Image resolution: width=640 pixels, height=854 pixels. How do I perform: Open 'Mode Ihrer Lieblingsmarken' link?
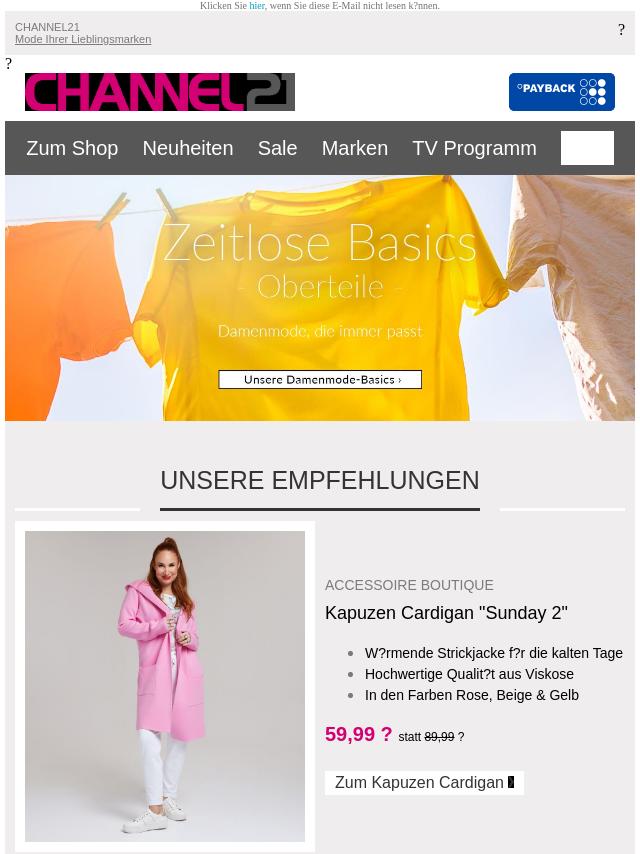pyautogui.click(x=83, y=40)
